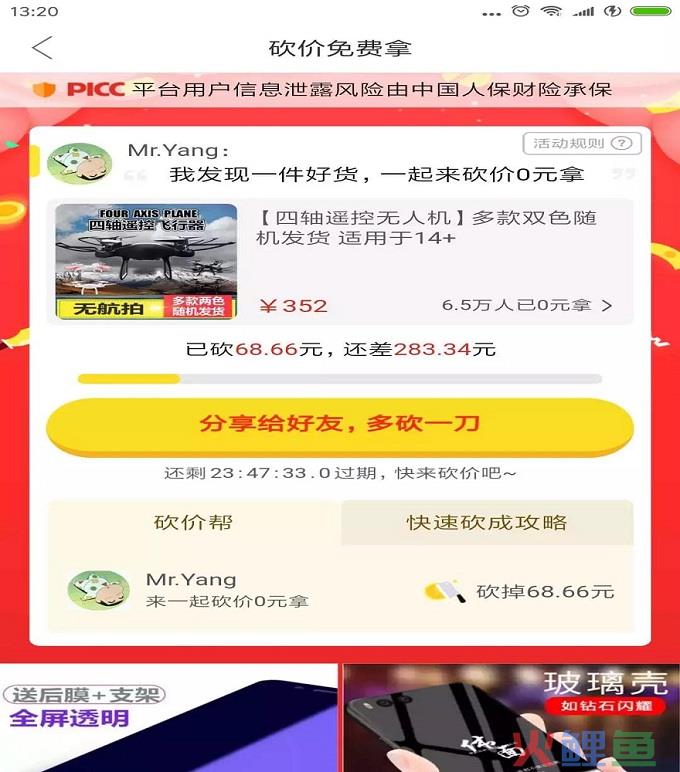Open 活动规则 activity rules
Screen dimensions: 680x772
click(581, 143)
